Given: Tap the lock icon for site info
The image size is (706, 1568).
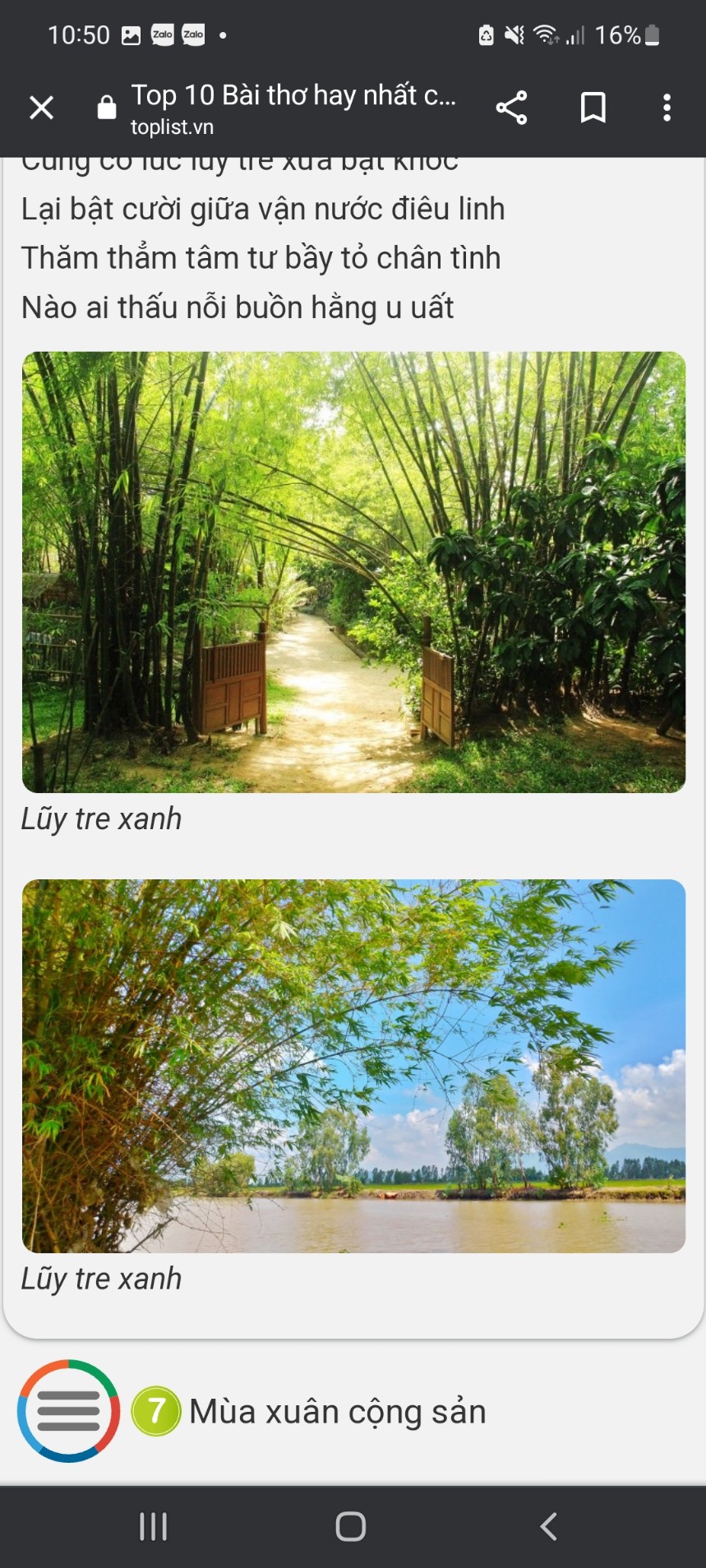Looking at the screenshot, I should click(x=107, y=108).
